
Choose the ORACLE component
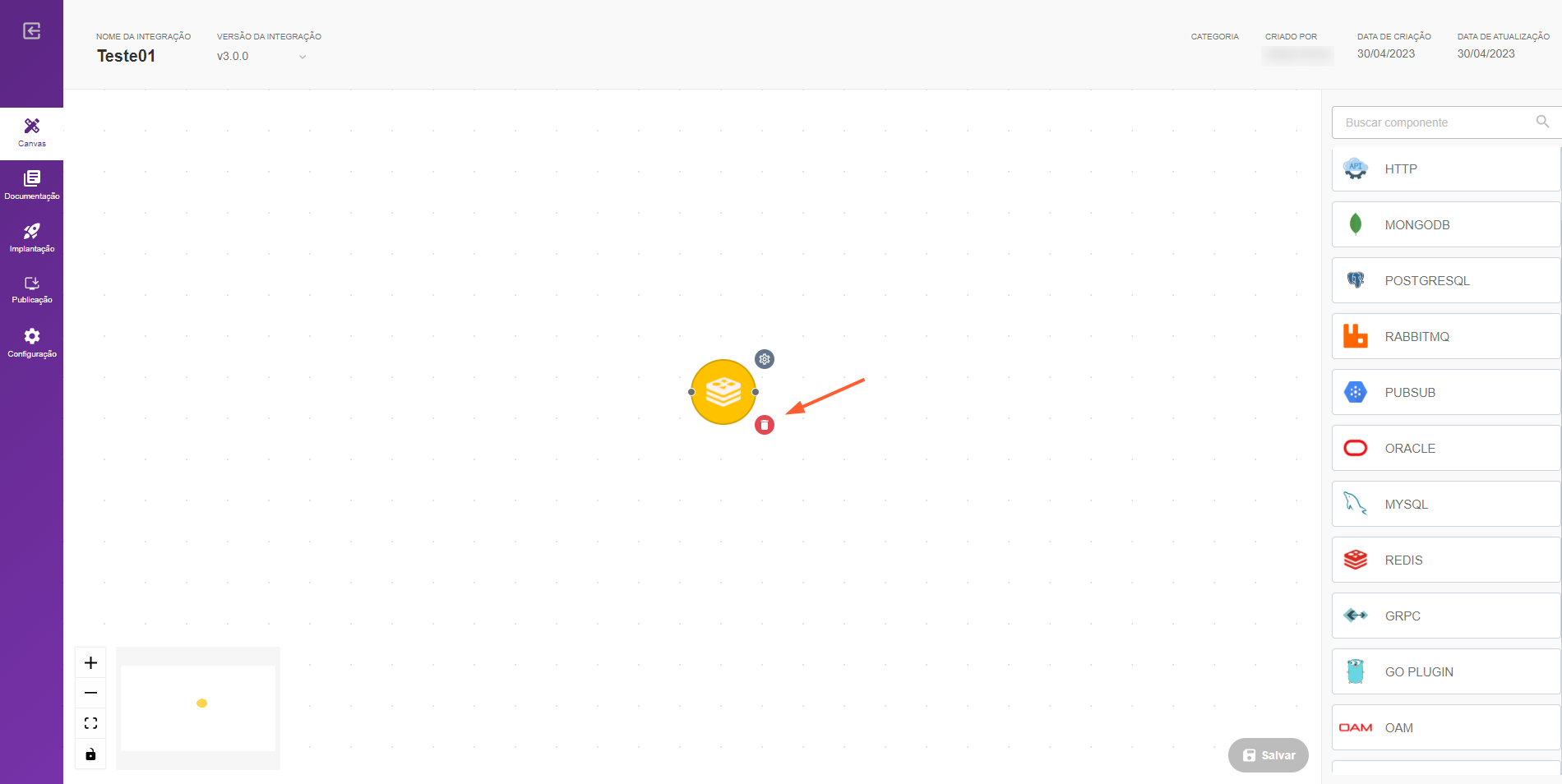click(1445, 449)
